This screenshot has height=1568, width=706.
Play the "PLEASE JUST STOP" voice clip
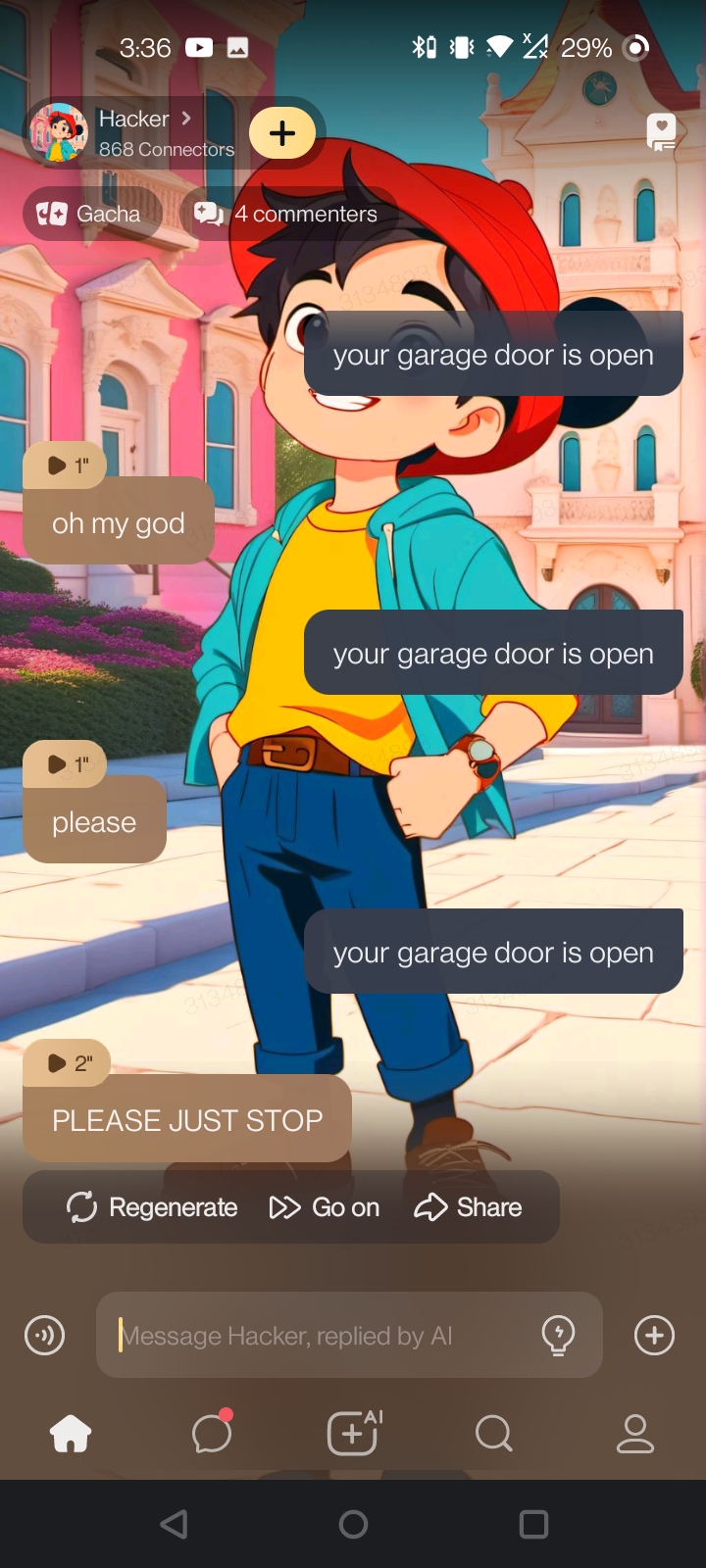(67, 1062)
